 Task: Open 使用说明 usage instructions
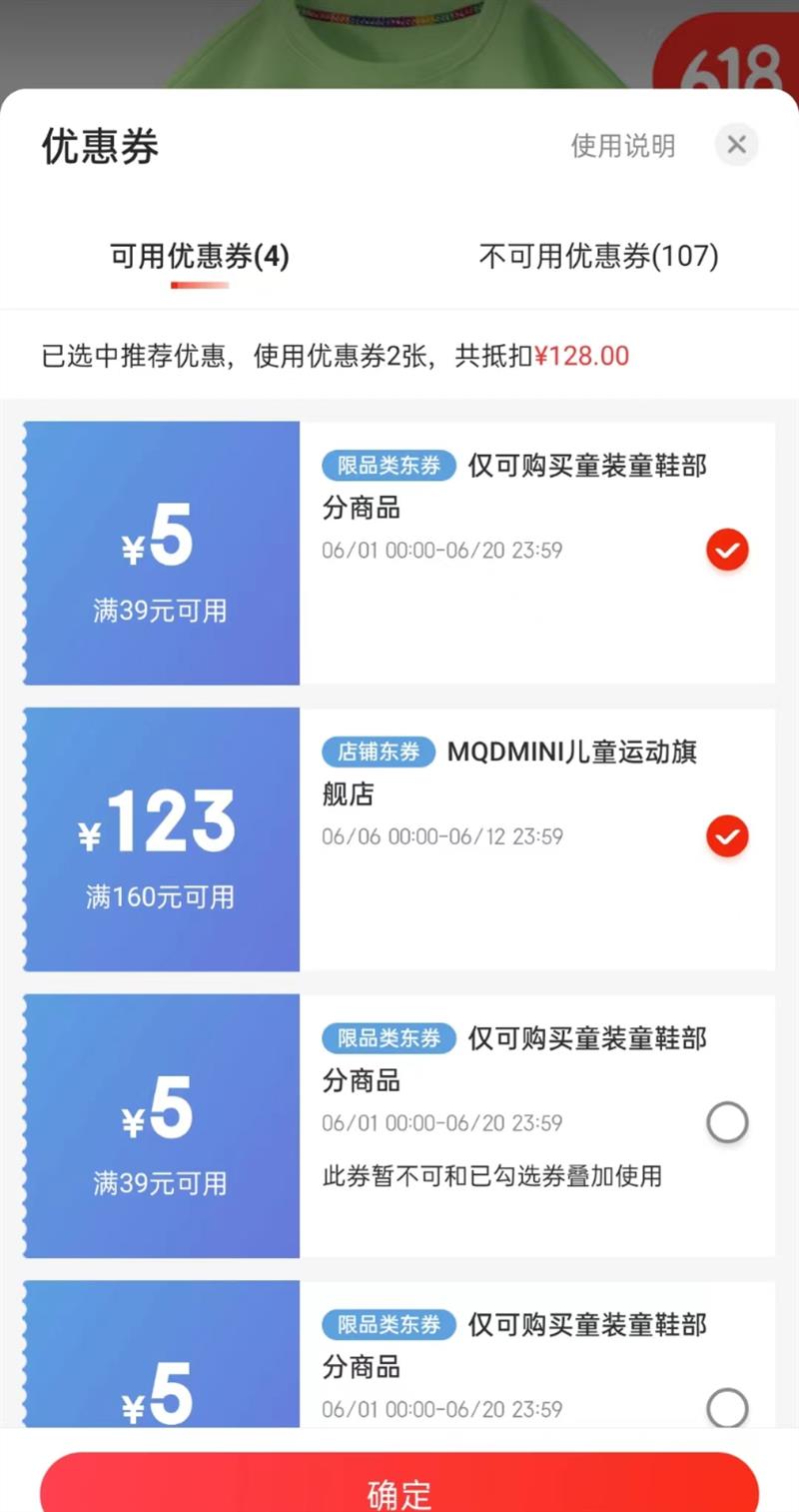click(622, 146)
